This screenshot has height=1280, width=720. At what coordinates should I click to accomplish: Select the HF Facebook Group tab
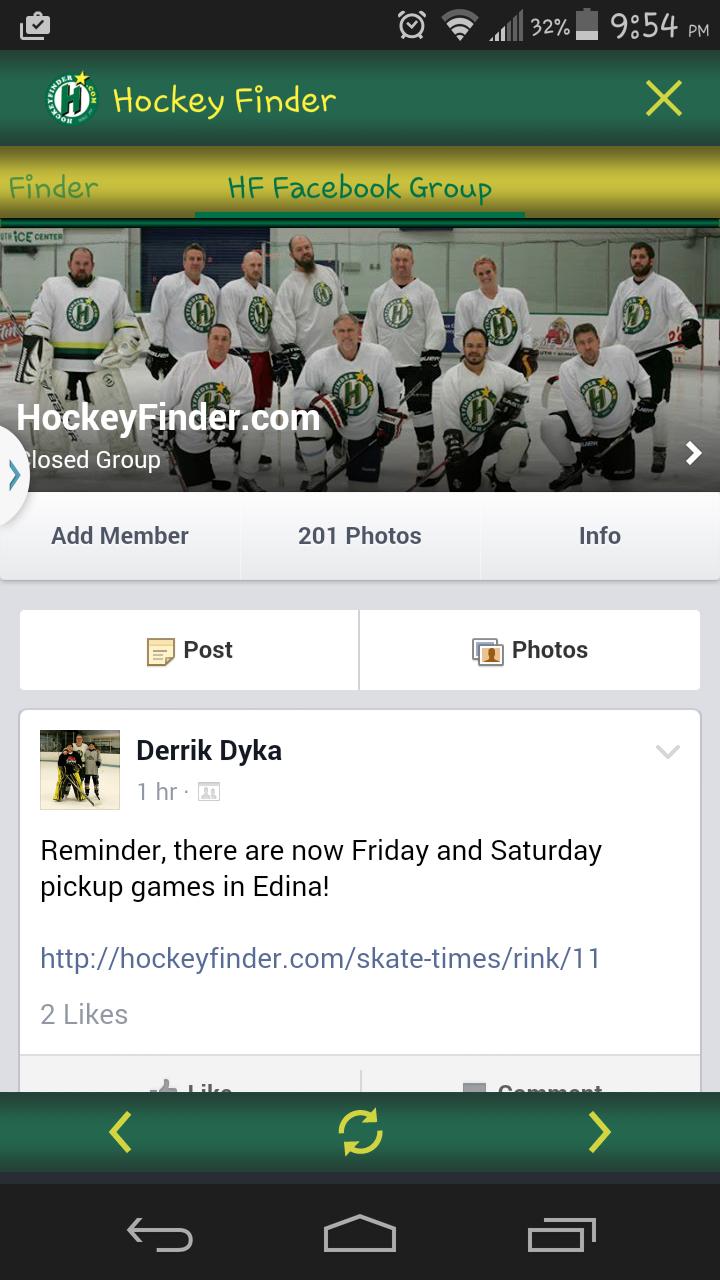(360, 187)
